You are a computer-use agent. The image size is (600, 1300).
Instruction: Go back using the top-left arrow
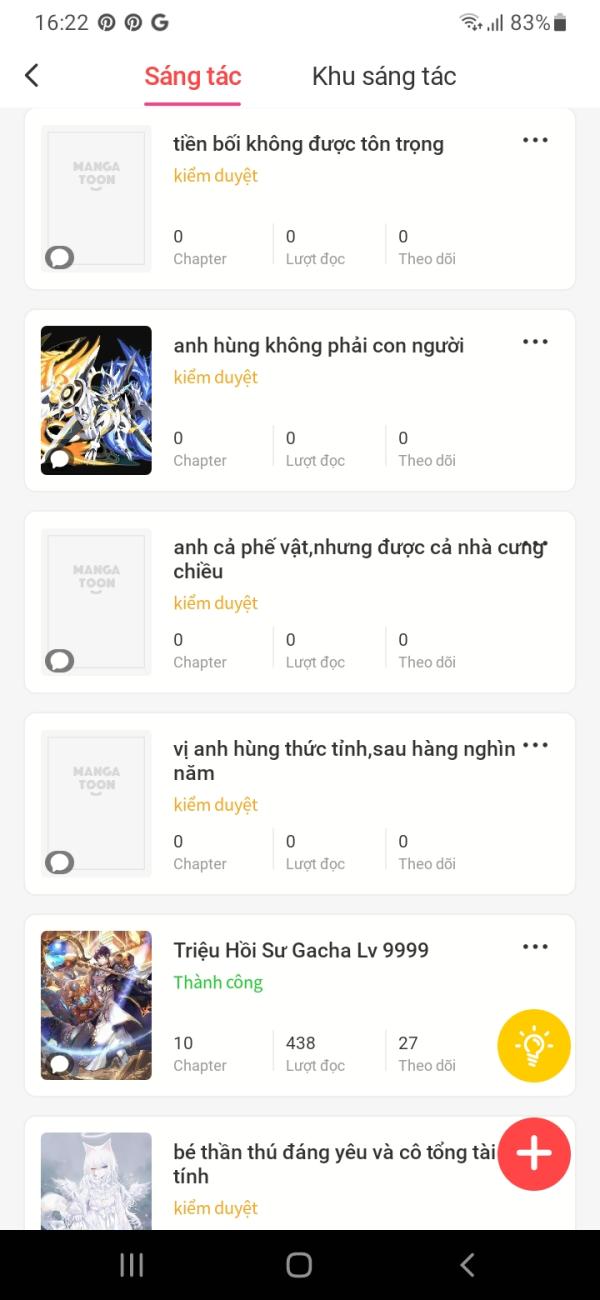(x=32, y=75)
